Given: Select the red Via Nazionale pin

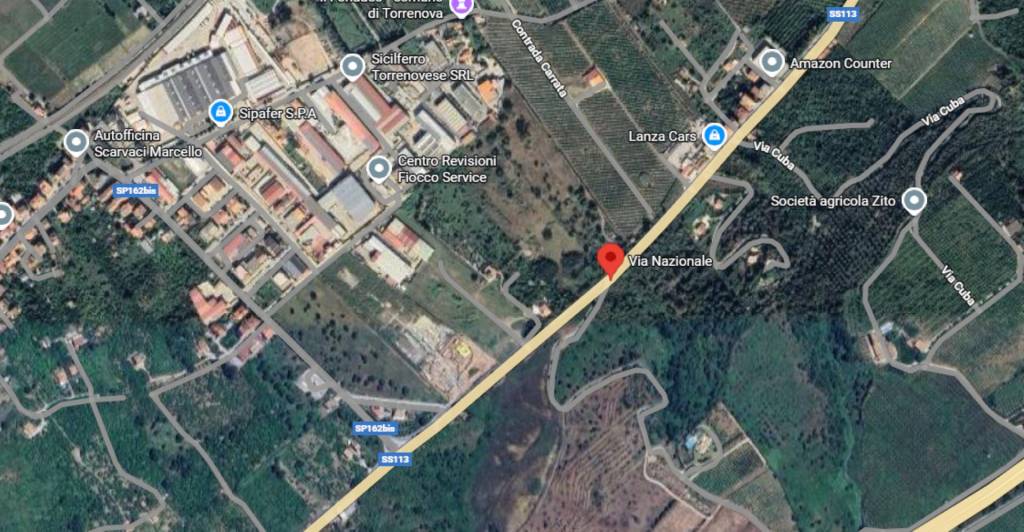Looking at the screenshot, I should coord(611,259).
